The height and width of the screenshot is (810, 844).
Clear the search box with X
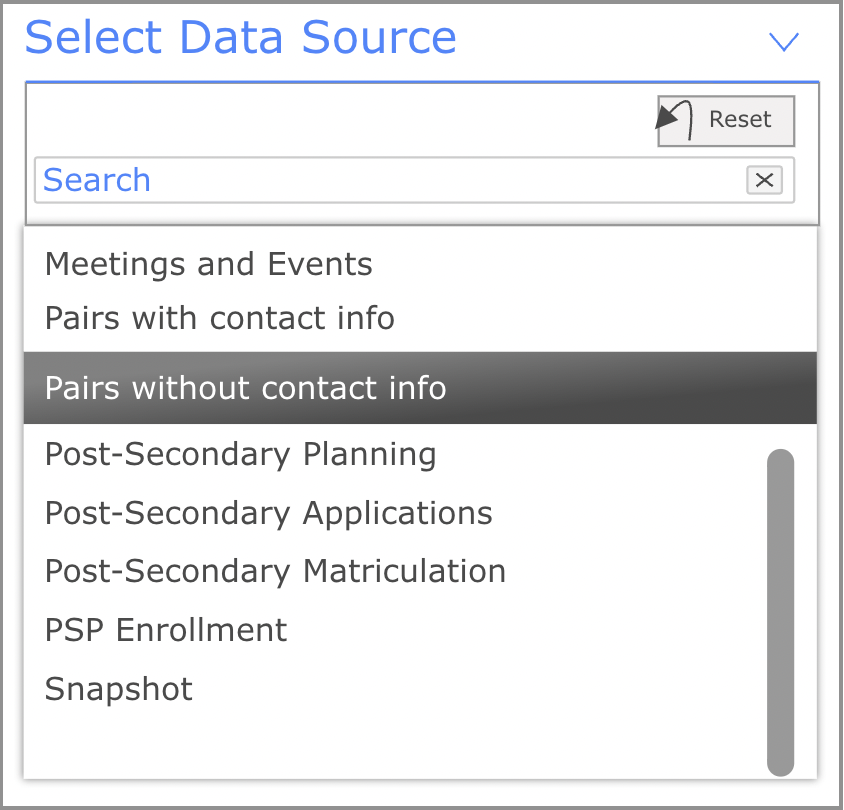pos(764,180)
